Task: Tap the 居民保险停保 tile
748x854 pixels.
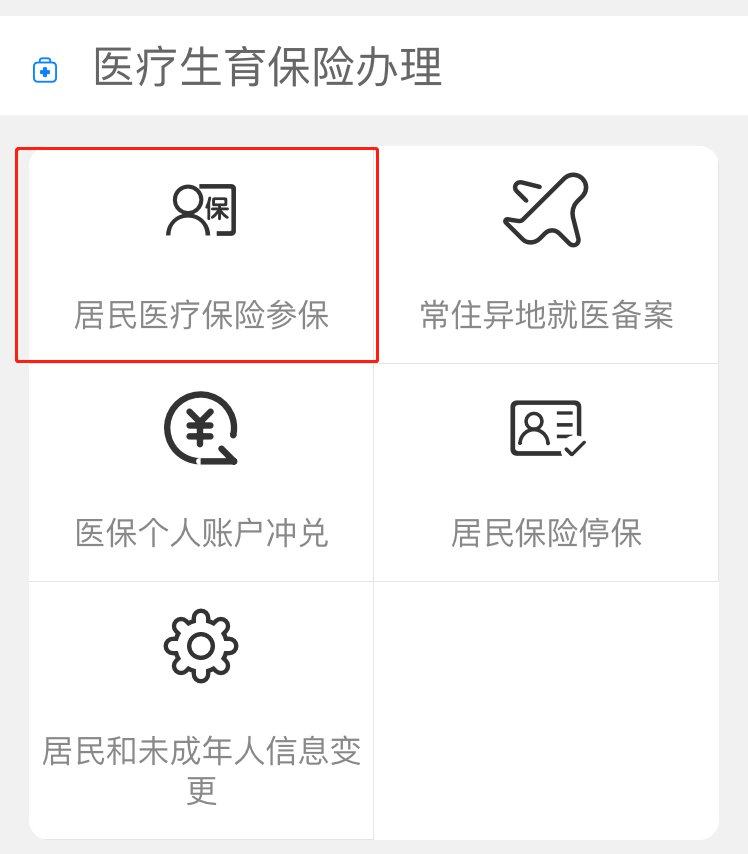Action: 546,472
